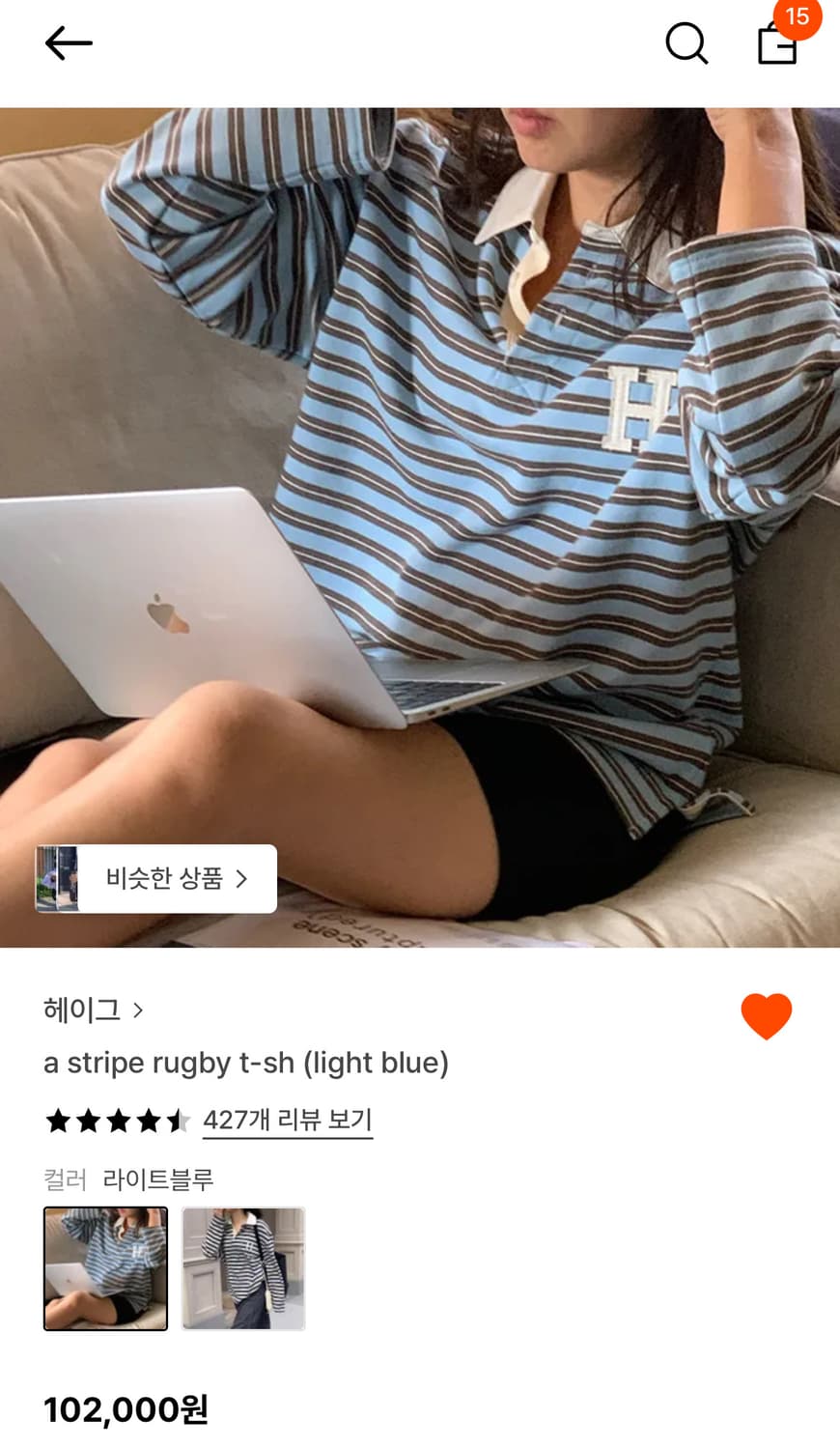Click the star rating icons

click(116, 1121)
